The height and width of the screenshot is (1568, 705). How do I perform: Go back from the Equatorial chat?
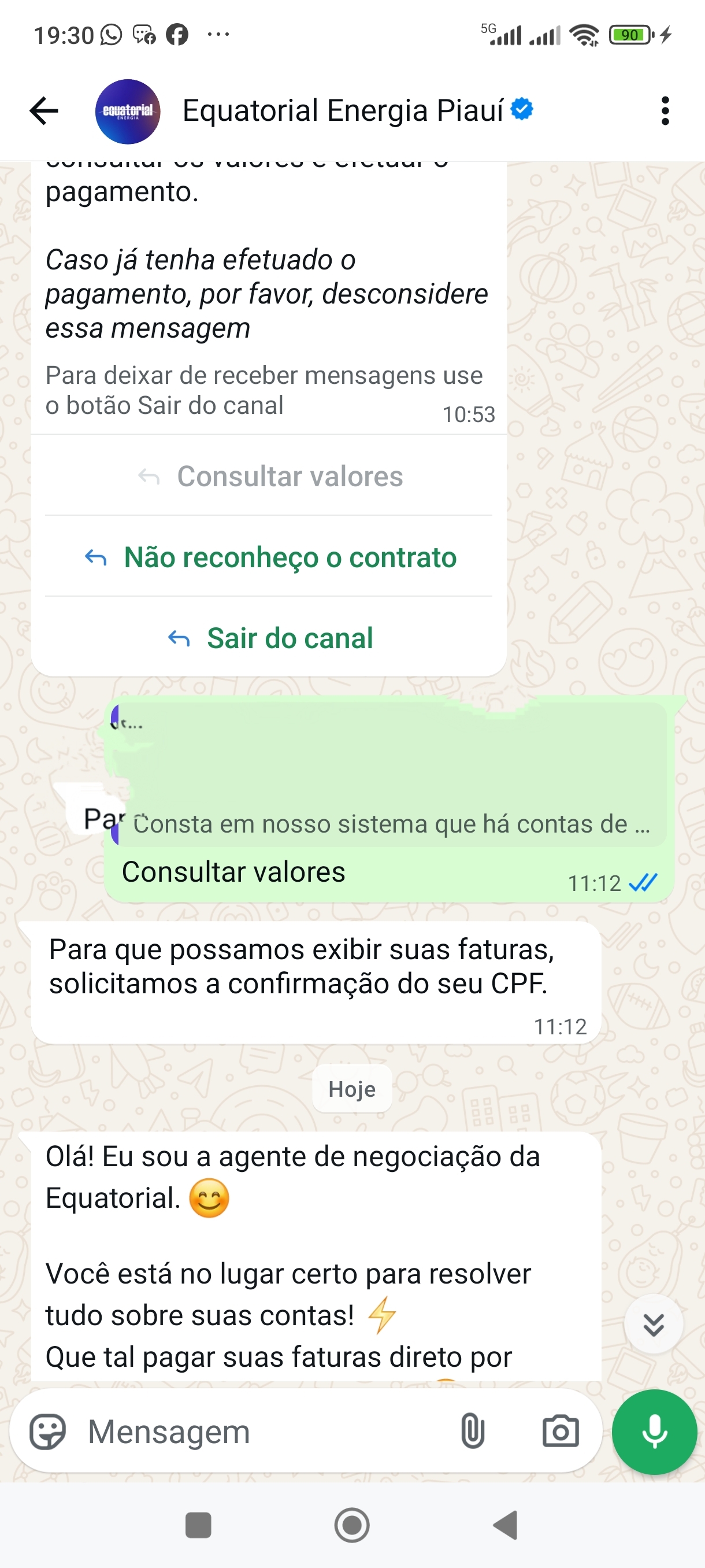click(44, 111)
